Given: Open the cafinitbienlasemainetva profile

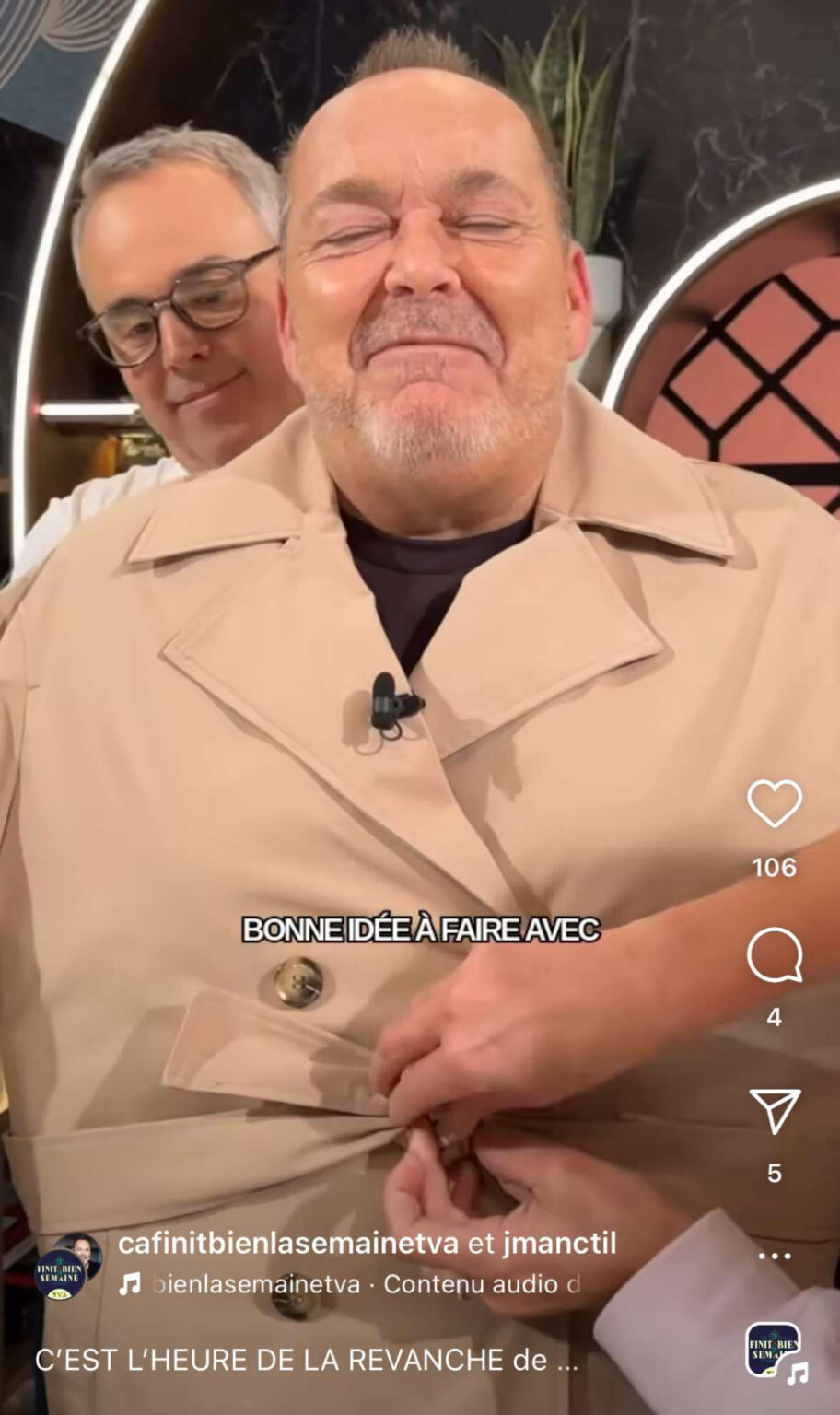Looking at the screenshot, I should 288,1244.
